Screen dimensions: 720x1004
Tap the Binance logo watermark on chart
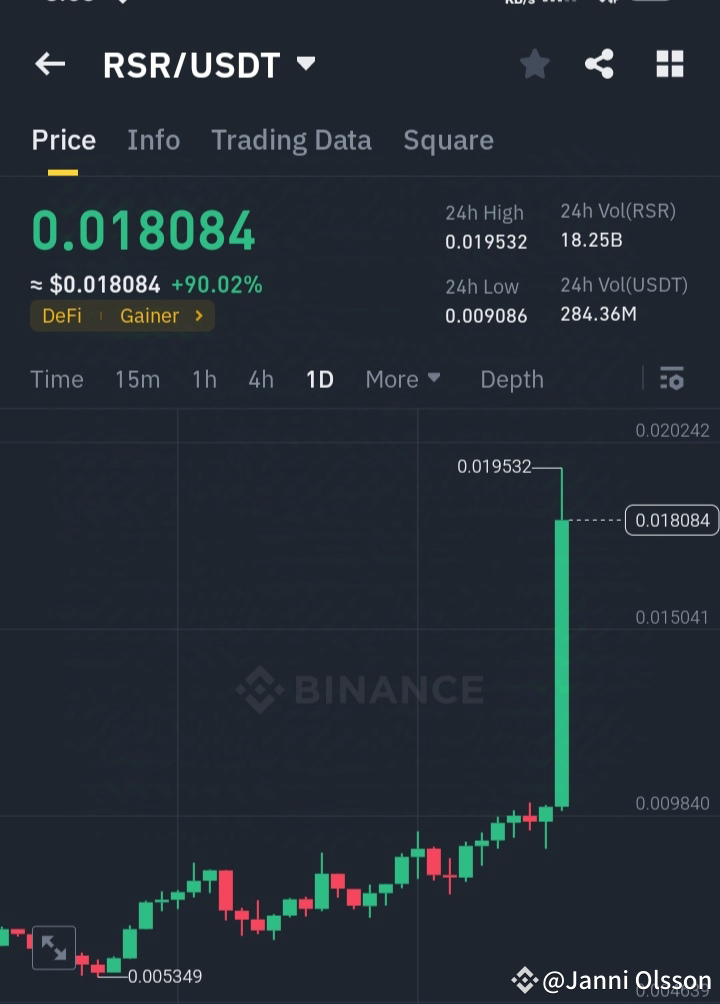tap(358, 688)
